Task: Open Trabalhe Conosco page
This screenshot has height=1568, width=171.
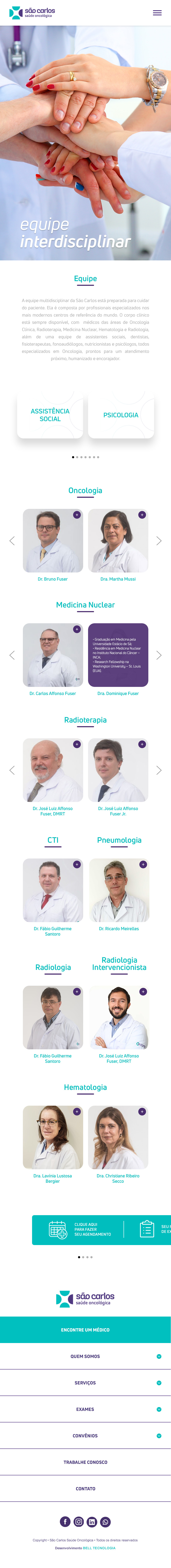Action: pyautogui.click(x=85, y=1462)
